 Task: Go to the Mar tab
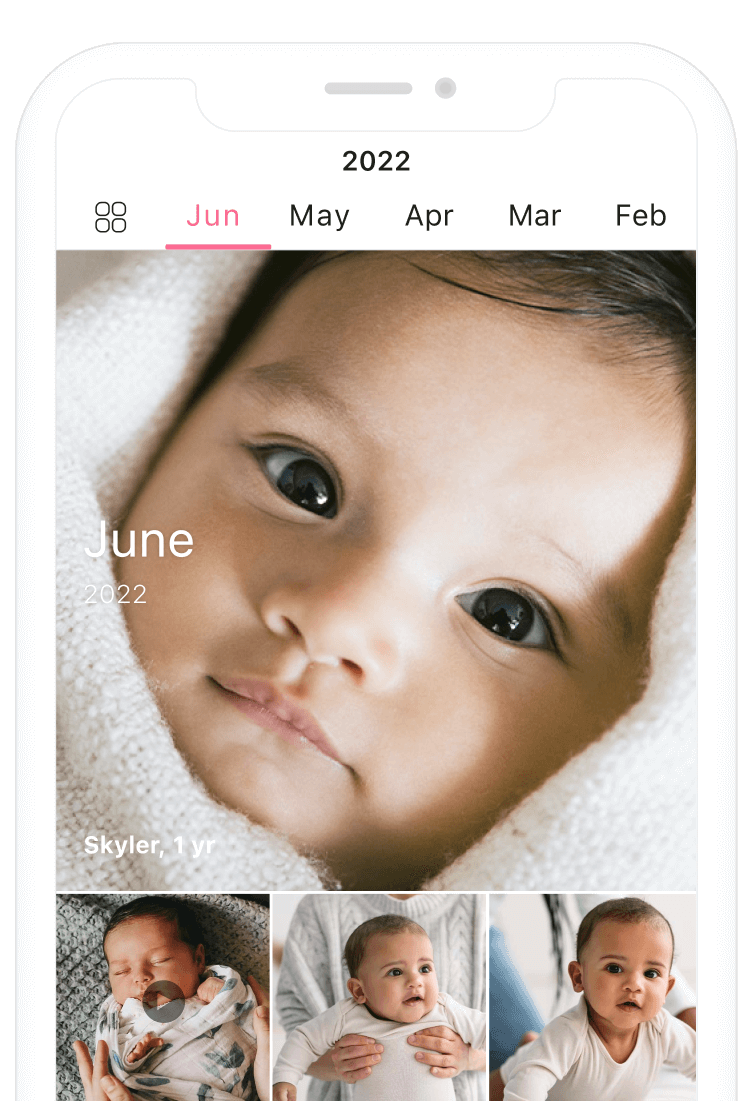[x=534, y=216]
